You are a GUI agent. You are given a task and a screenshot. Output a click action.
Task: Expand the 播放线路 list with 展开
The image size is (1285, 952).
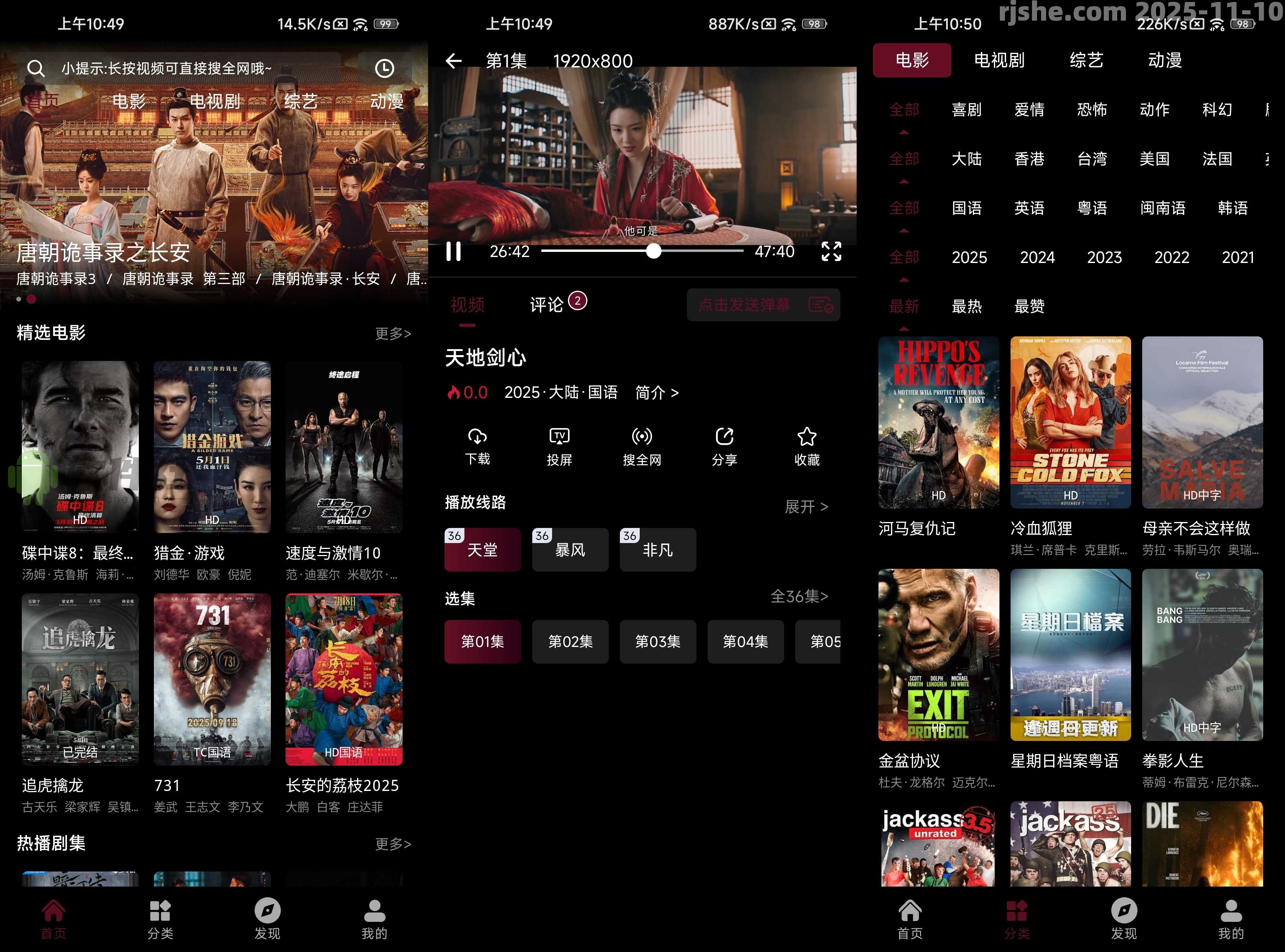click(806, 507)
